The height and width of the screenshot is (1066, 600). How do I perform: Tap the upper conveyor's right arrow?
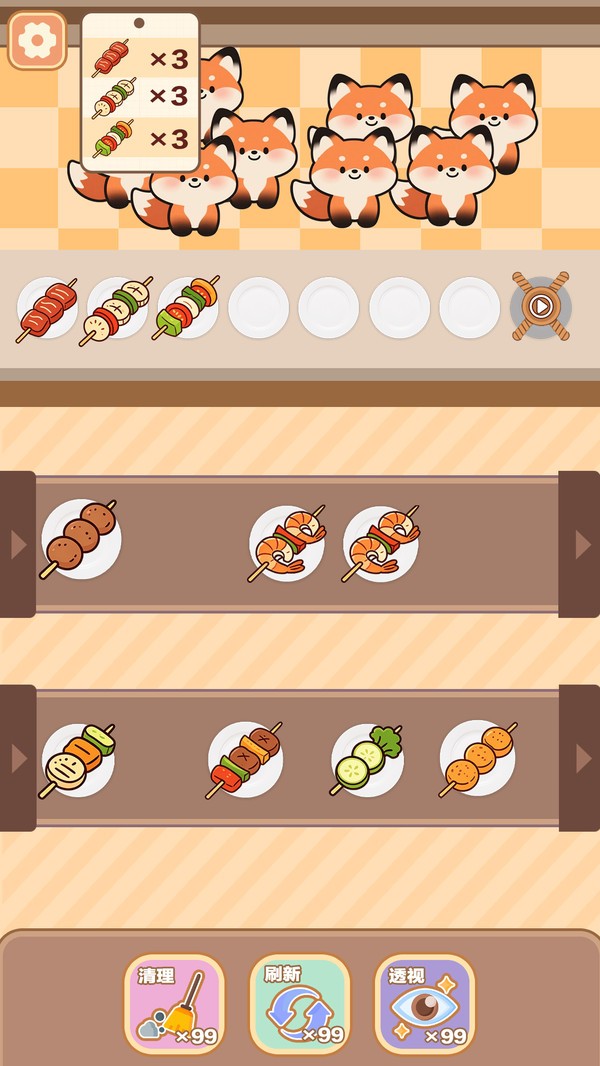tap(581, 545)
